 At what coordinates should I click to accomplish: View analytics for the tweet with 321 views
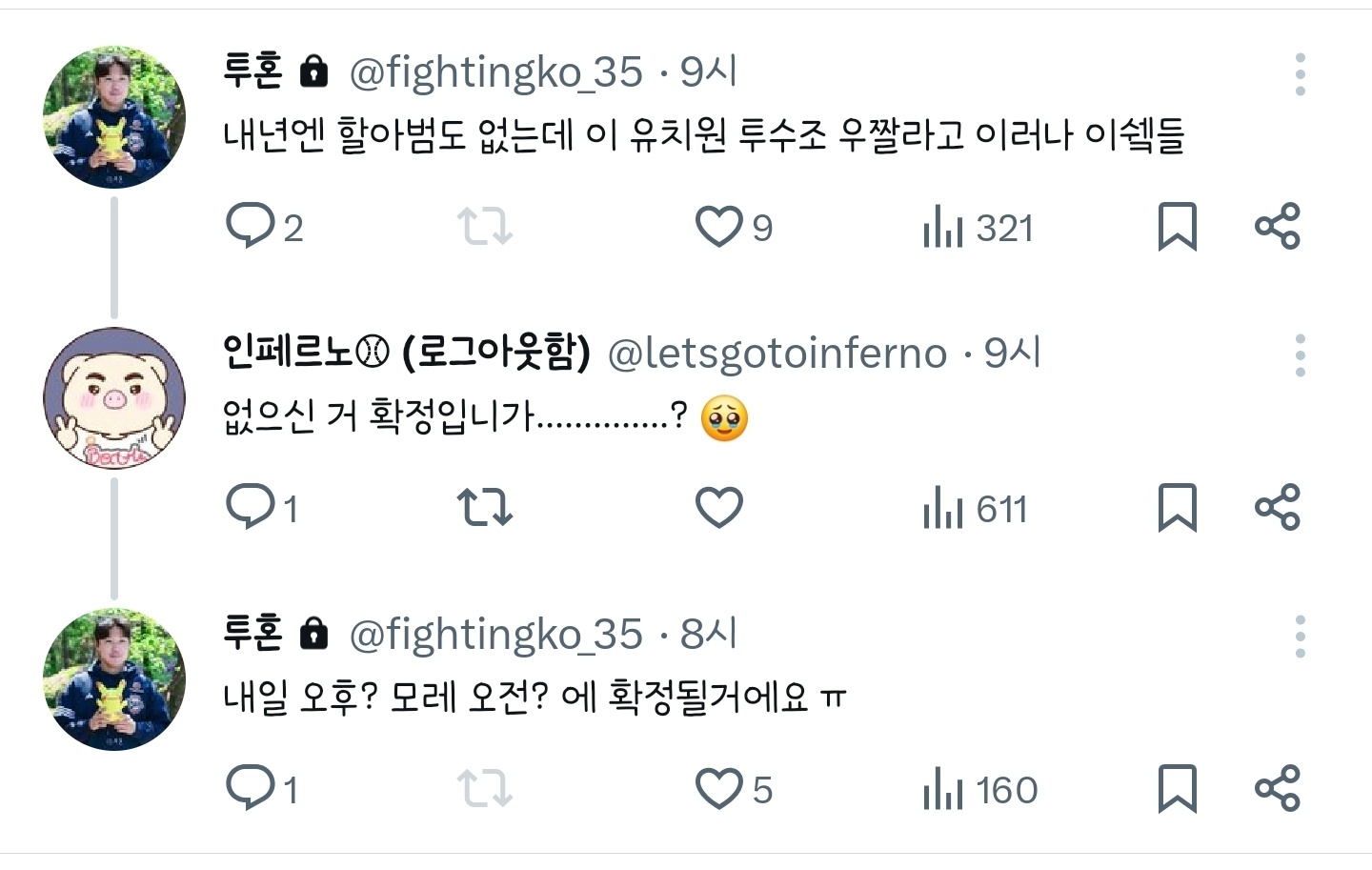click(978, 228)
